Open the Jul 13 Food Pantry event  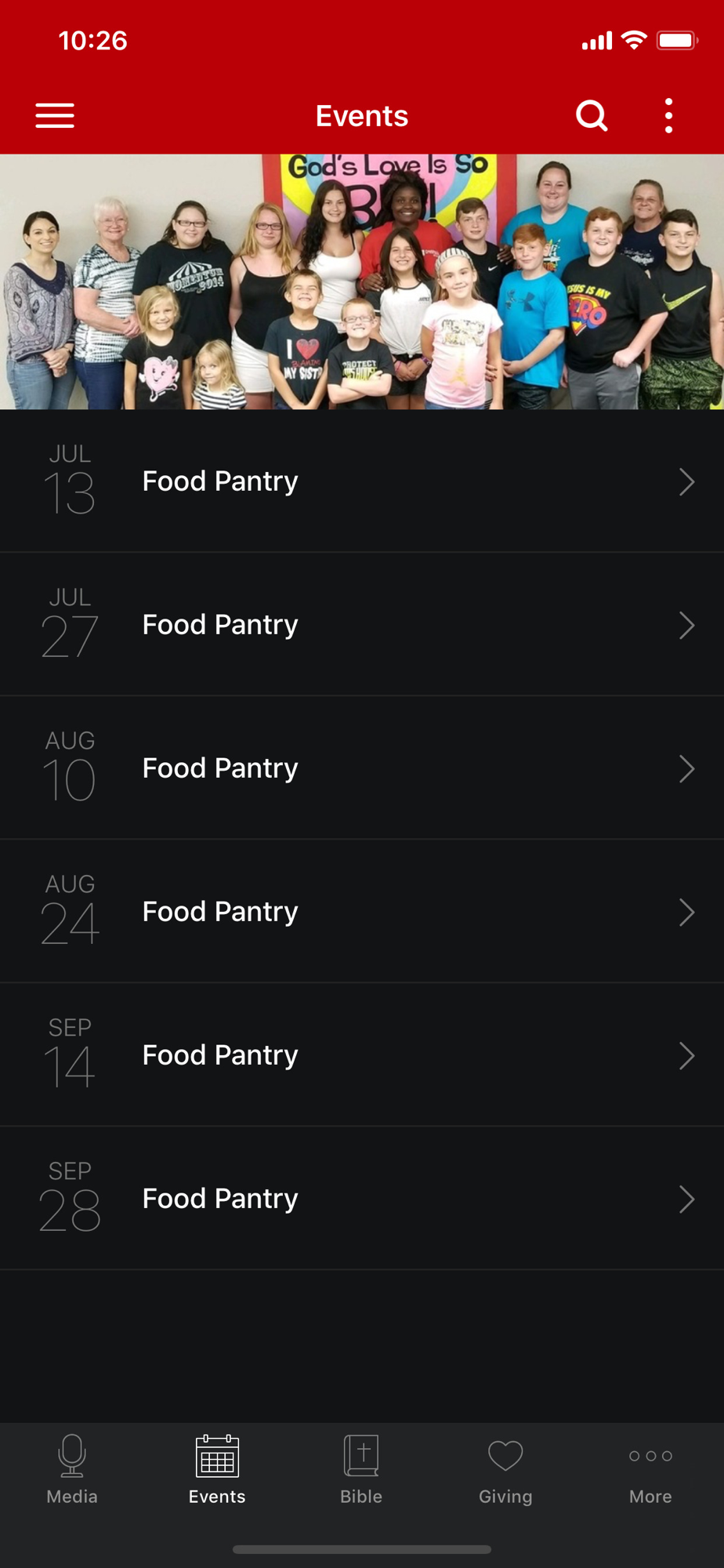(362, 481)
